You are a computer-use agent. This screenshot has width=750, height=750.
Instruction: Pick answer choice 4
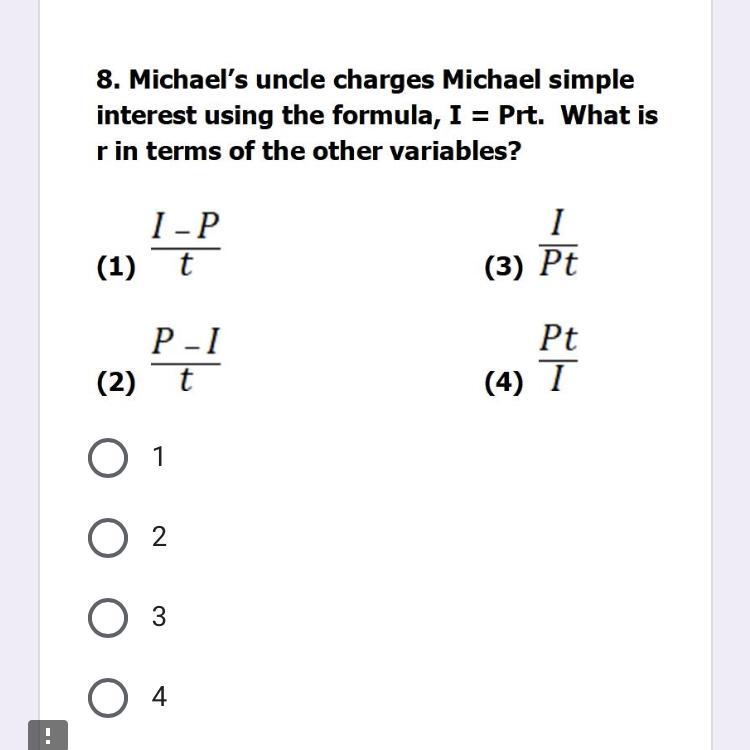tap(108, 697)
